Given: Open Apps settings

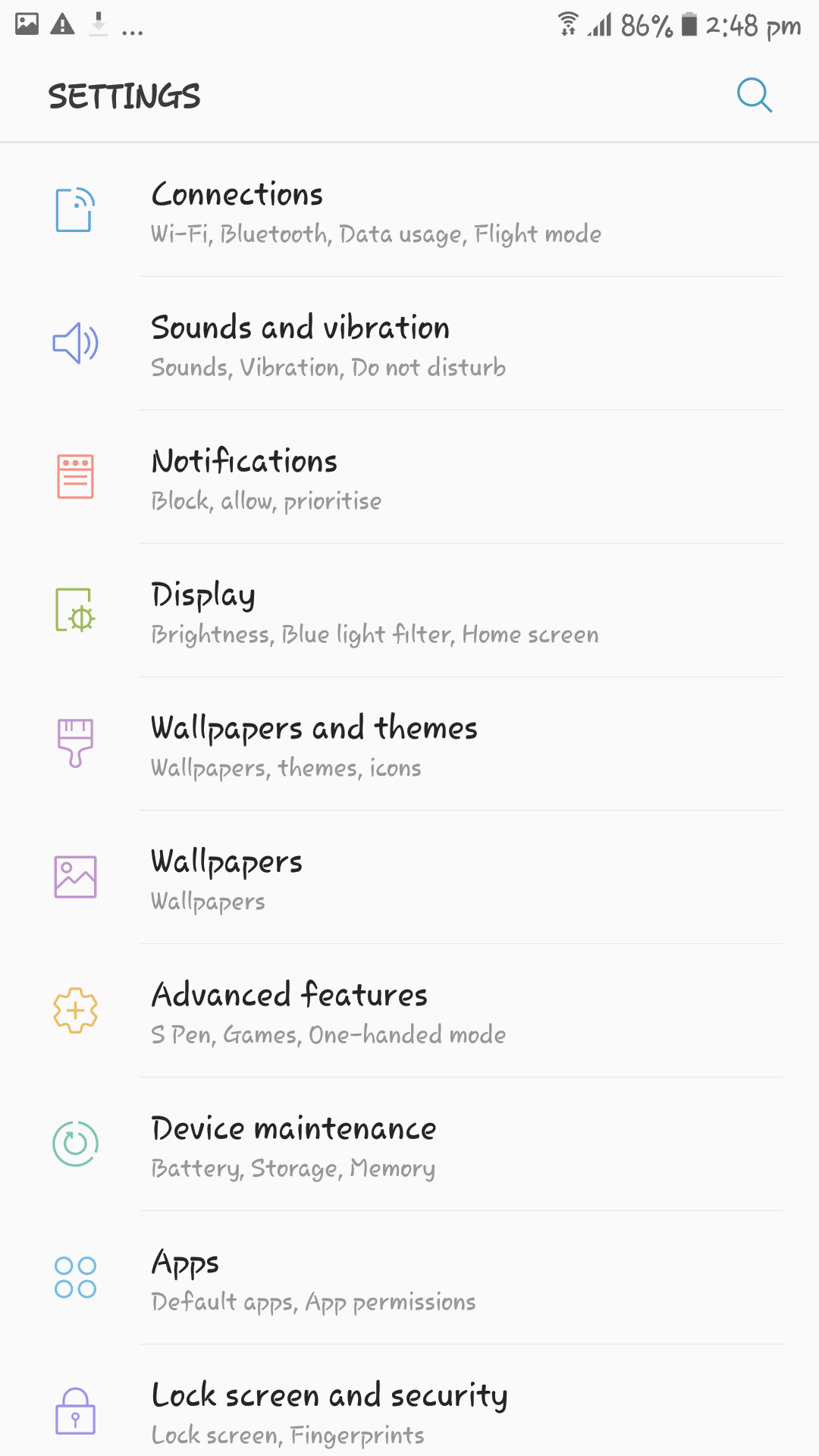Looking at the screenshot, I should 409,1278.
